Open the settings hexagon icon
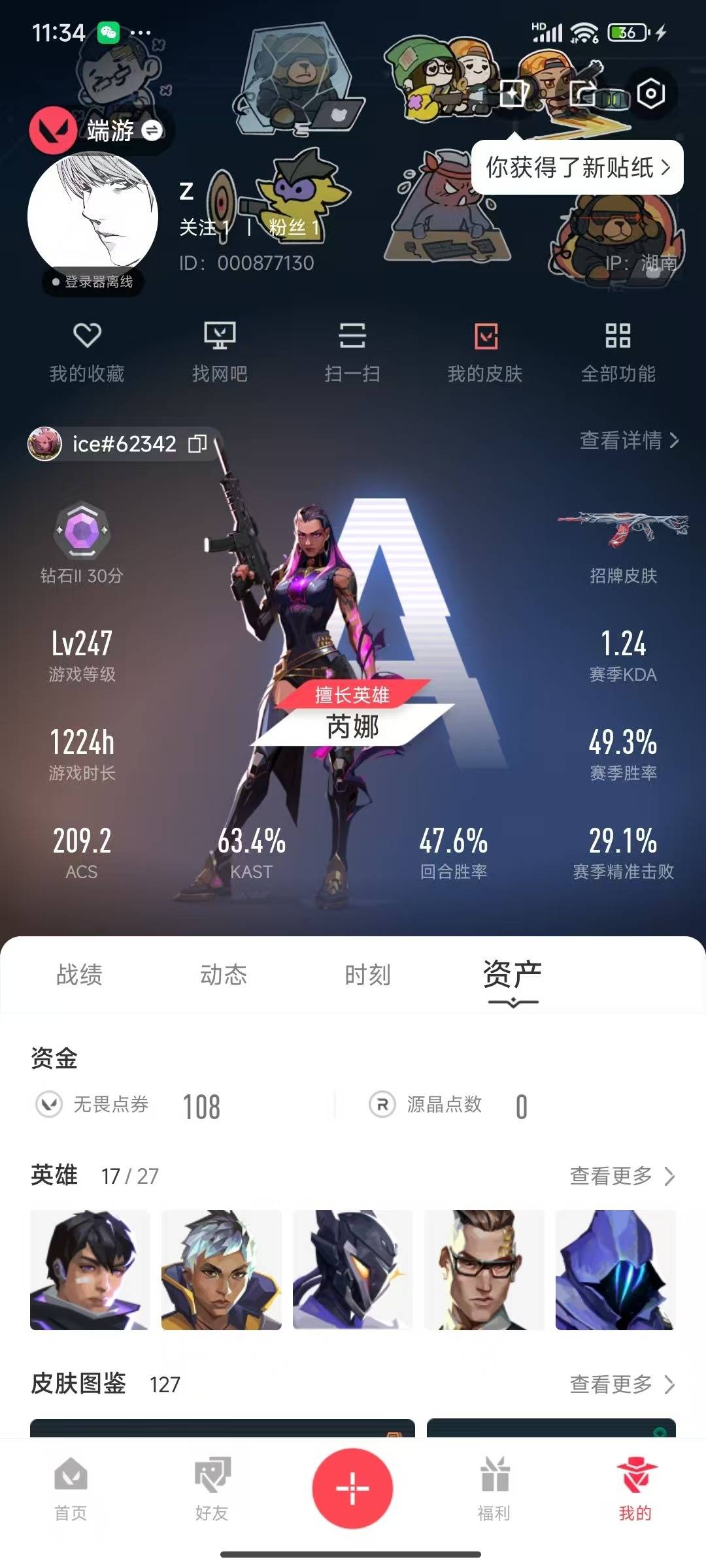 [x=650, y=94]
